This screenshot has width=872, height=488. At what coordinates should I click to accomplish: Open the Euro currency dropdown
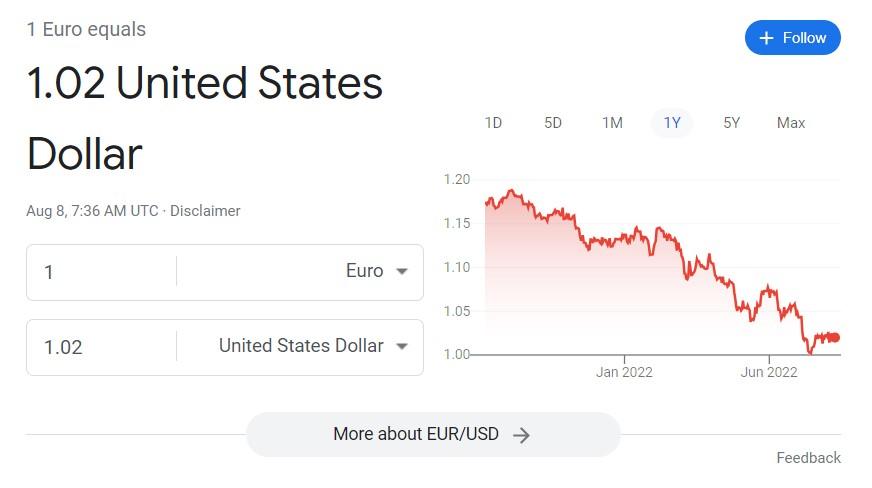(x=376, y=271)
